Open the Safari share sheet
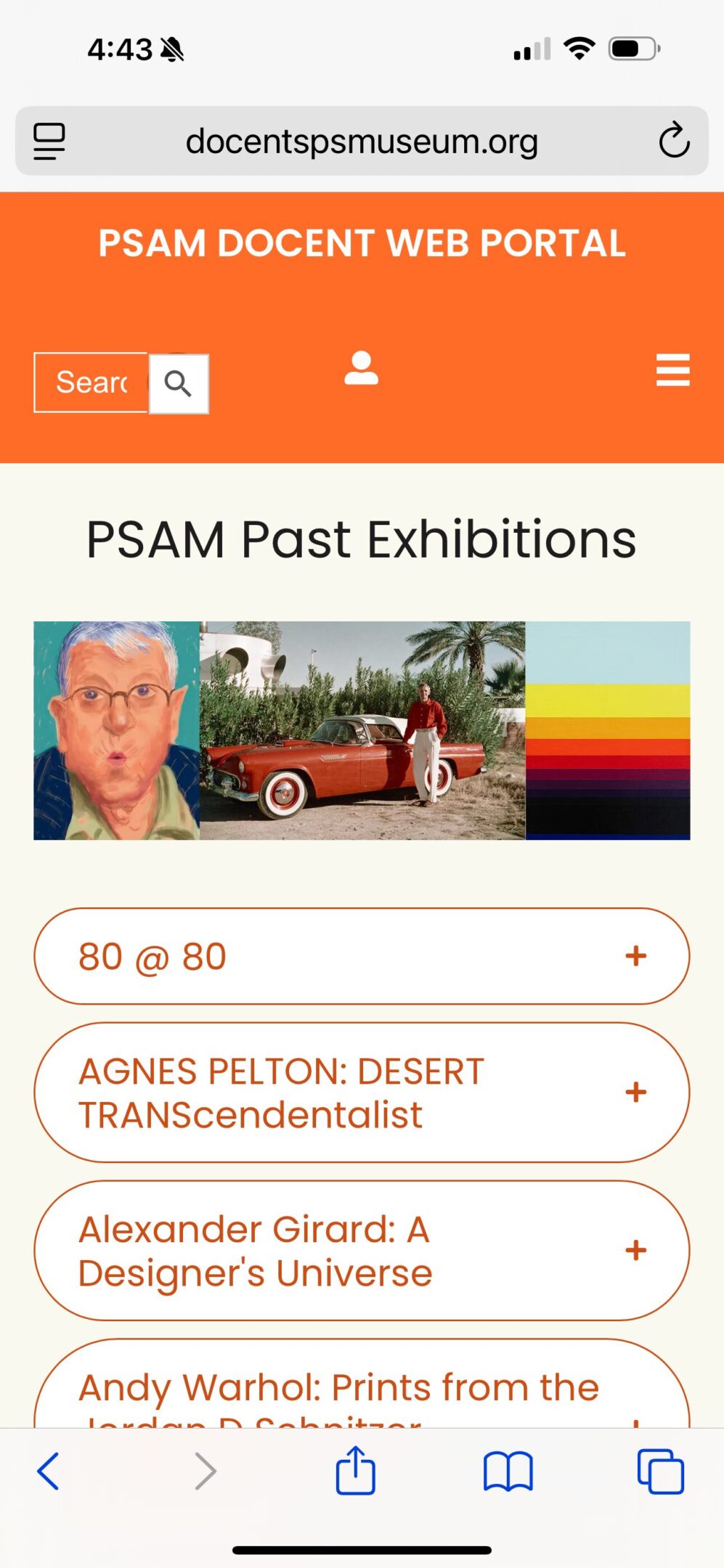 click(x=355, y=1470)
